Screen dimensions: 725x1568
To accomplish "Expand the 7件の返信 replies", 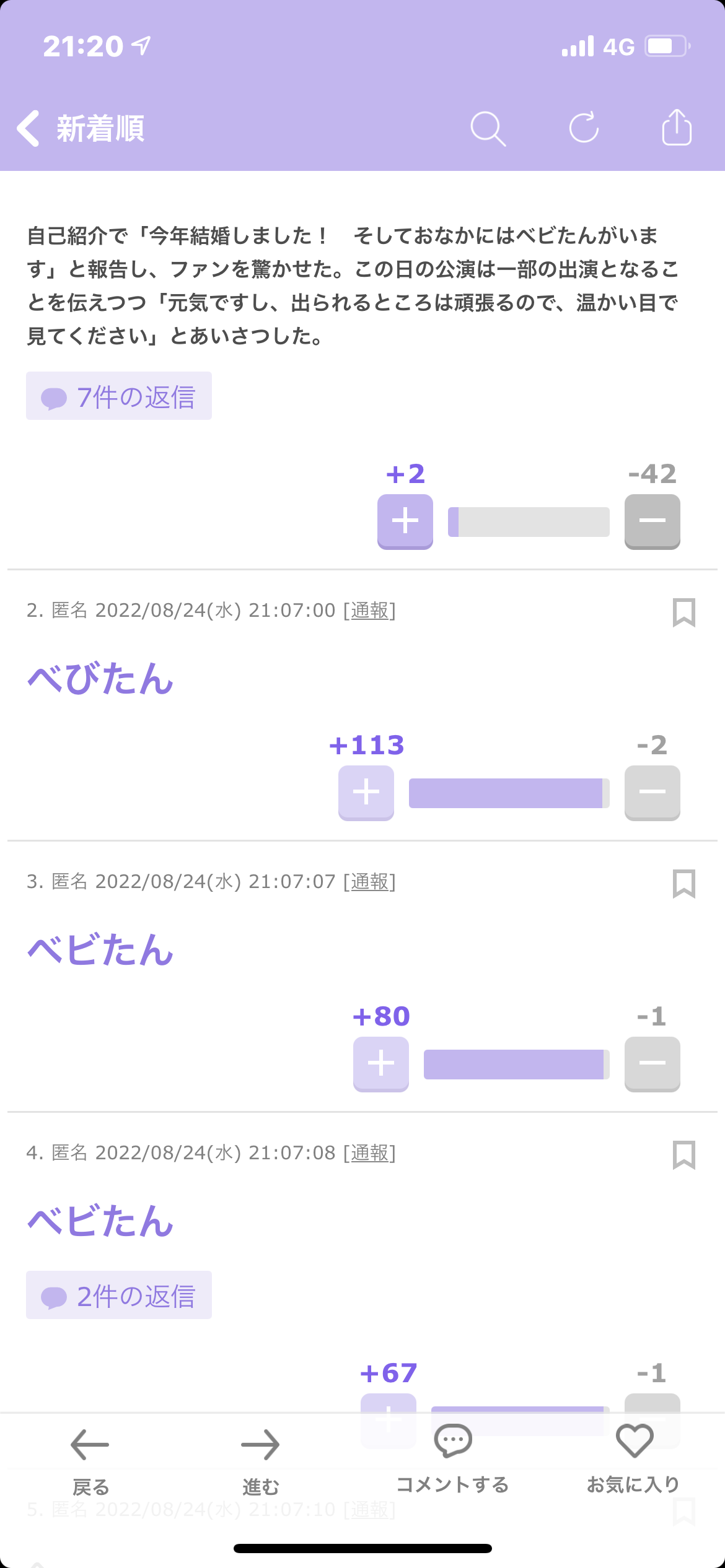I will 119,396.
